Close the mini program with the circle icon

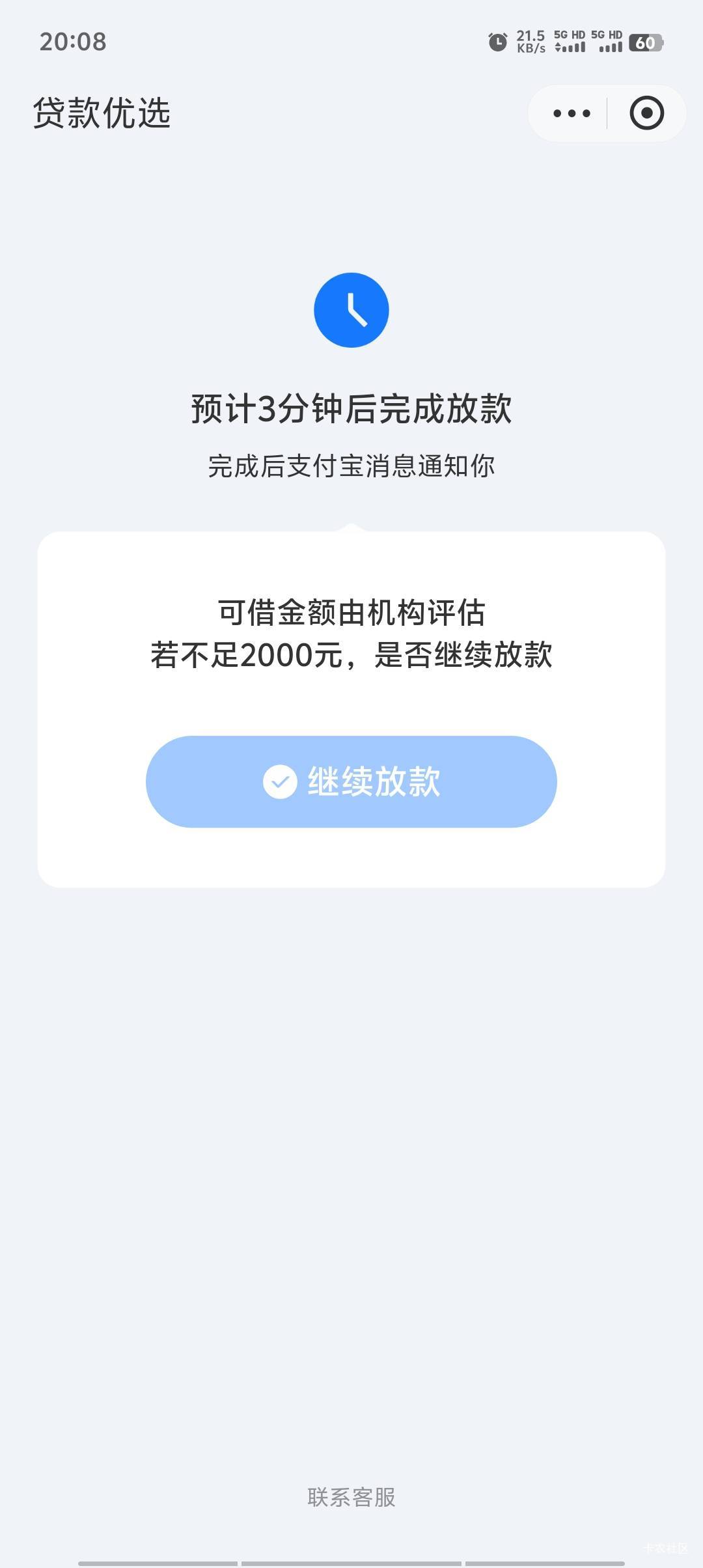(x=646, y=113)
